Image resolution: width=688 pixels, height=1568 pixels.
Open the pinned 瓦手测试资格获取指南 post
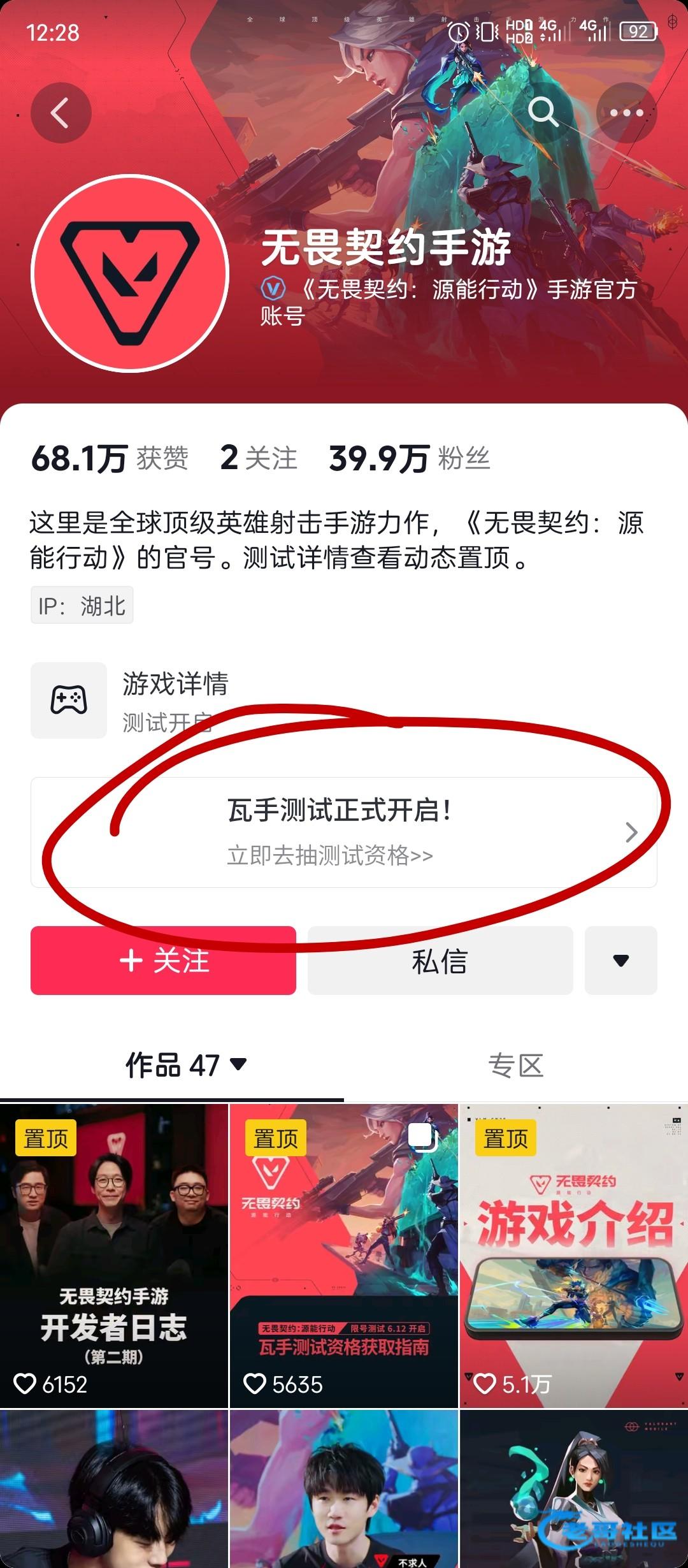343,1256
